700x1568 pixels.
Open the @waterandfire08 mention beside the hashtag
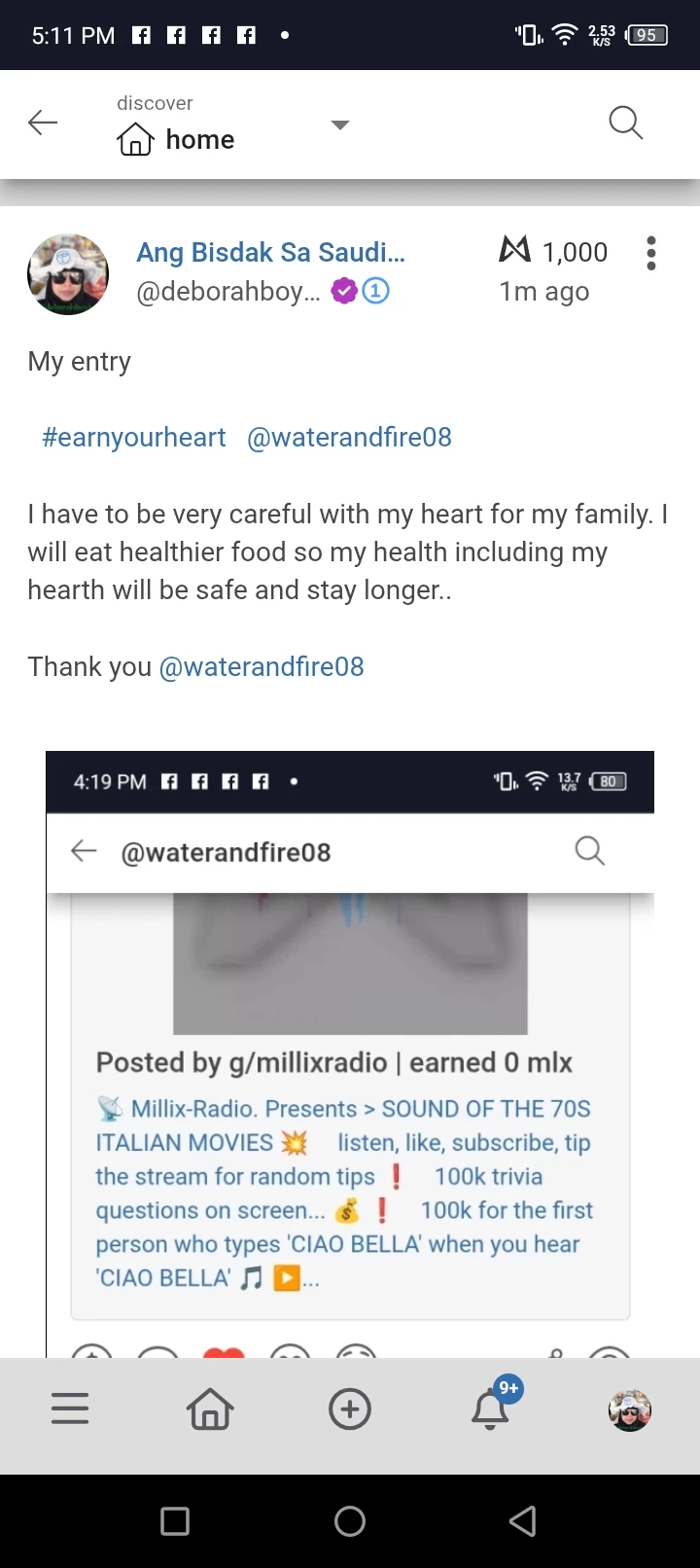point(349,438)
